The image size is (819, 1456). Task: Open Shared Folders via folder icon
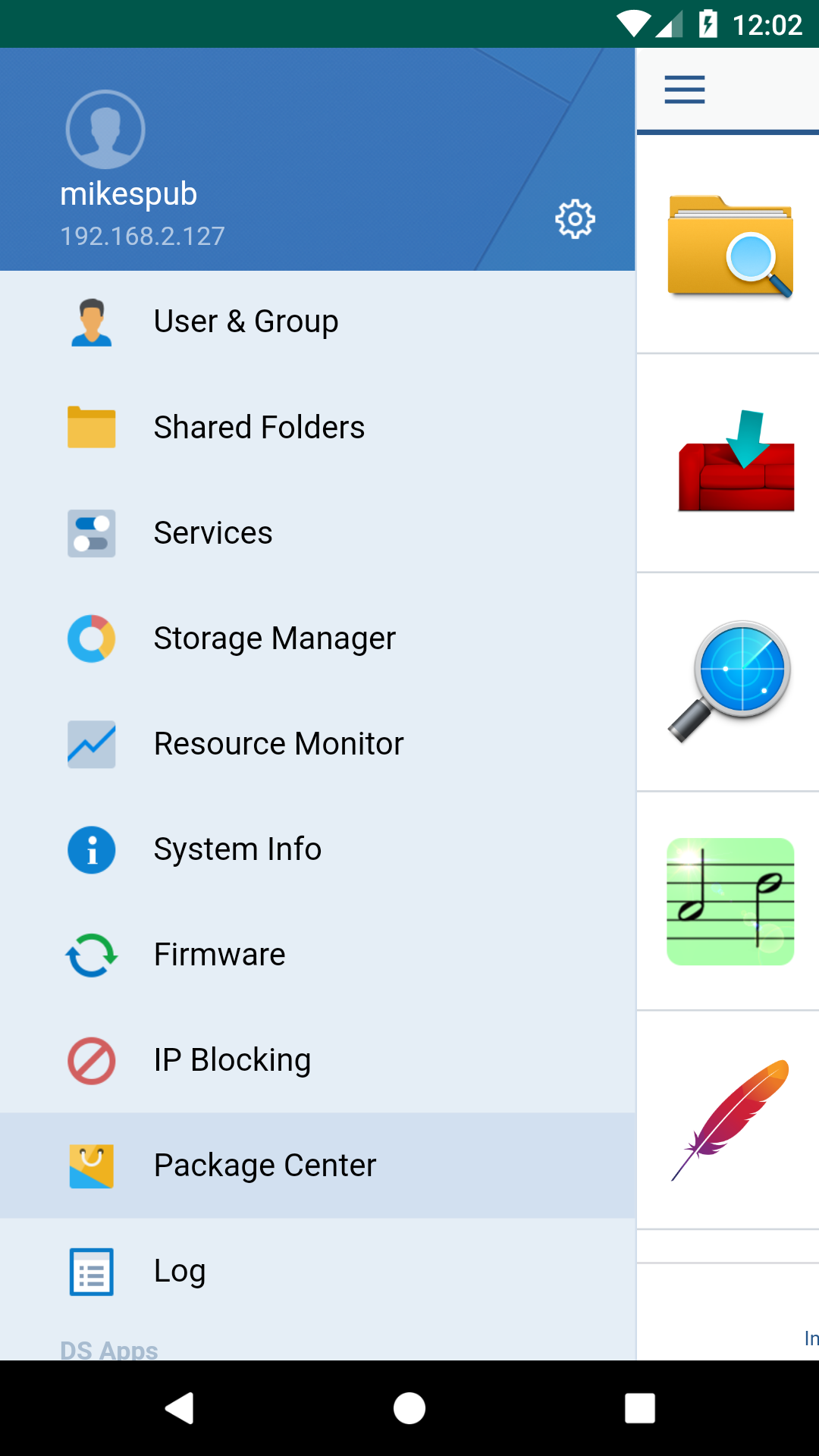[91, 427]
